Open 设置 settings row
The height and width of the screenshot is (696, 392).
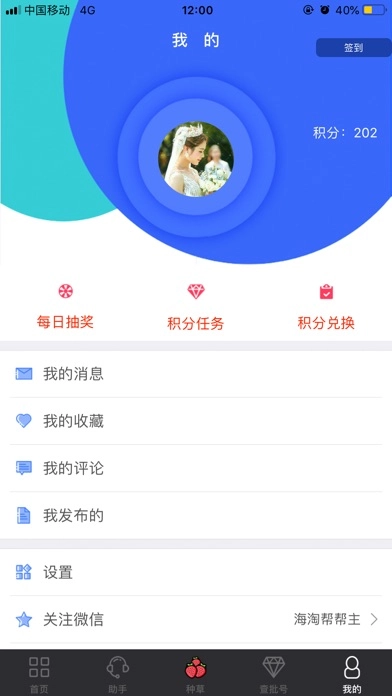point(196,572)
